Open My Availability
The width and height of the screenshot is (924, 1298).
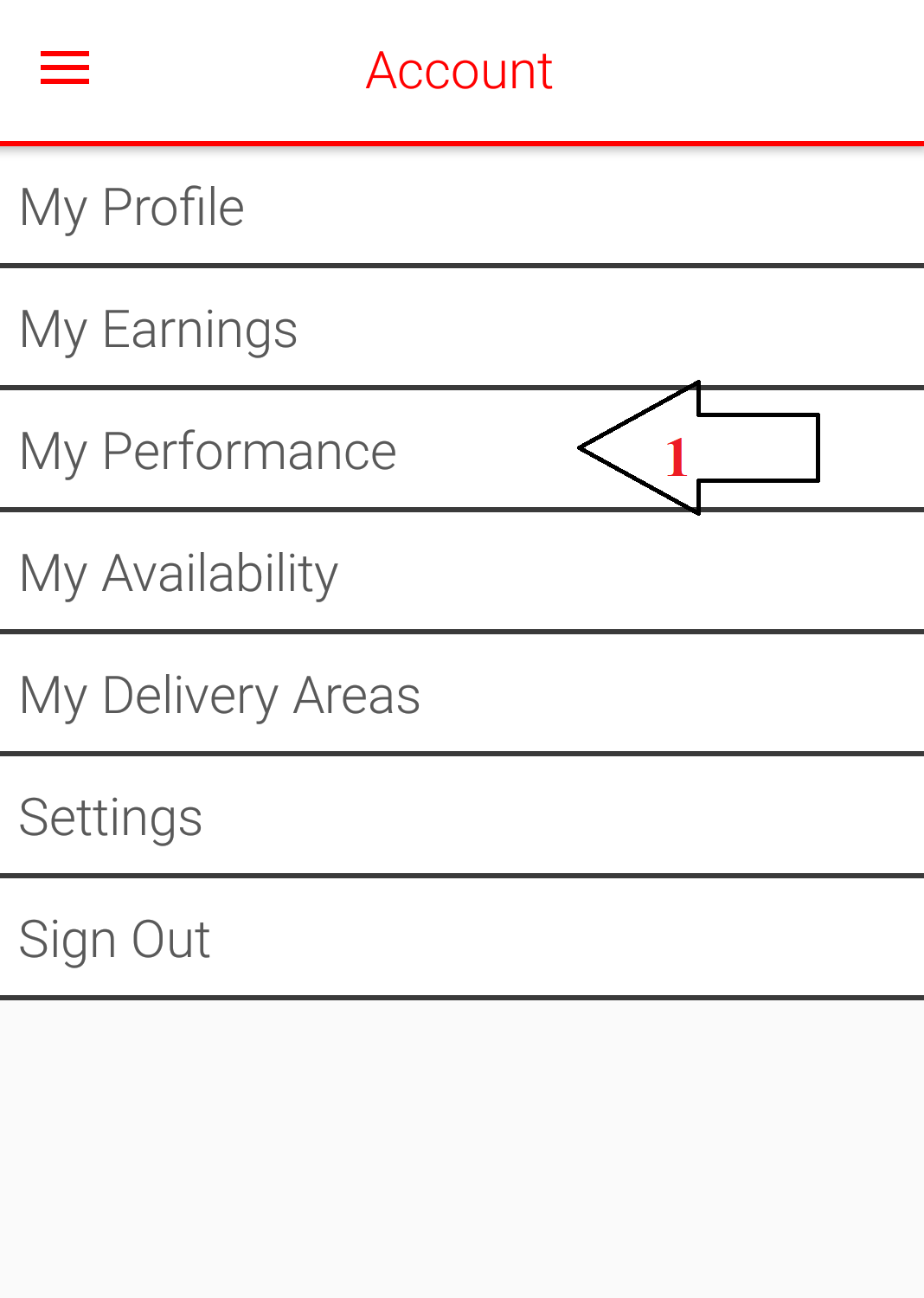coord(178,574)
